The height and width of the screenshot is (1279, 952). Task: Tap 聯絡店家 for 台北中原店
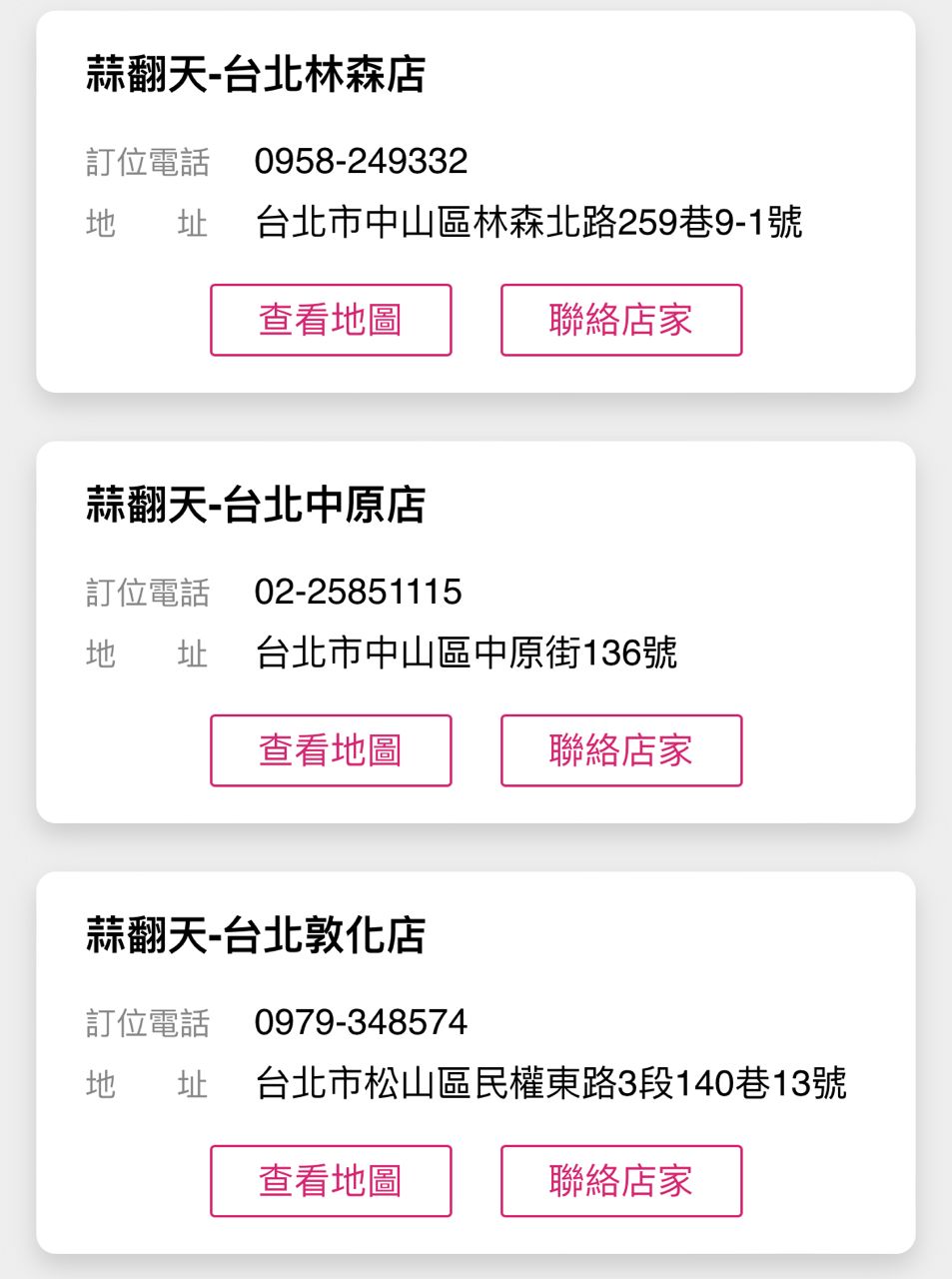621,750
